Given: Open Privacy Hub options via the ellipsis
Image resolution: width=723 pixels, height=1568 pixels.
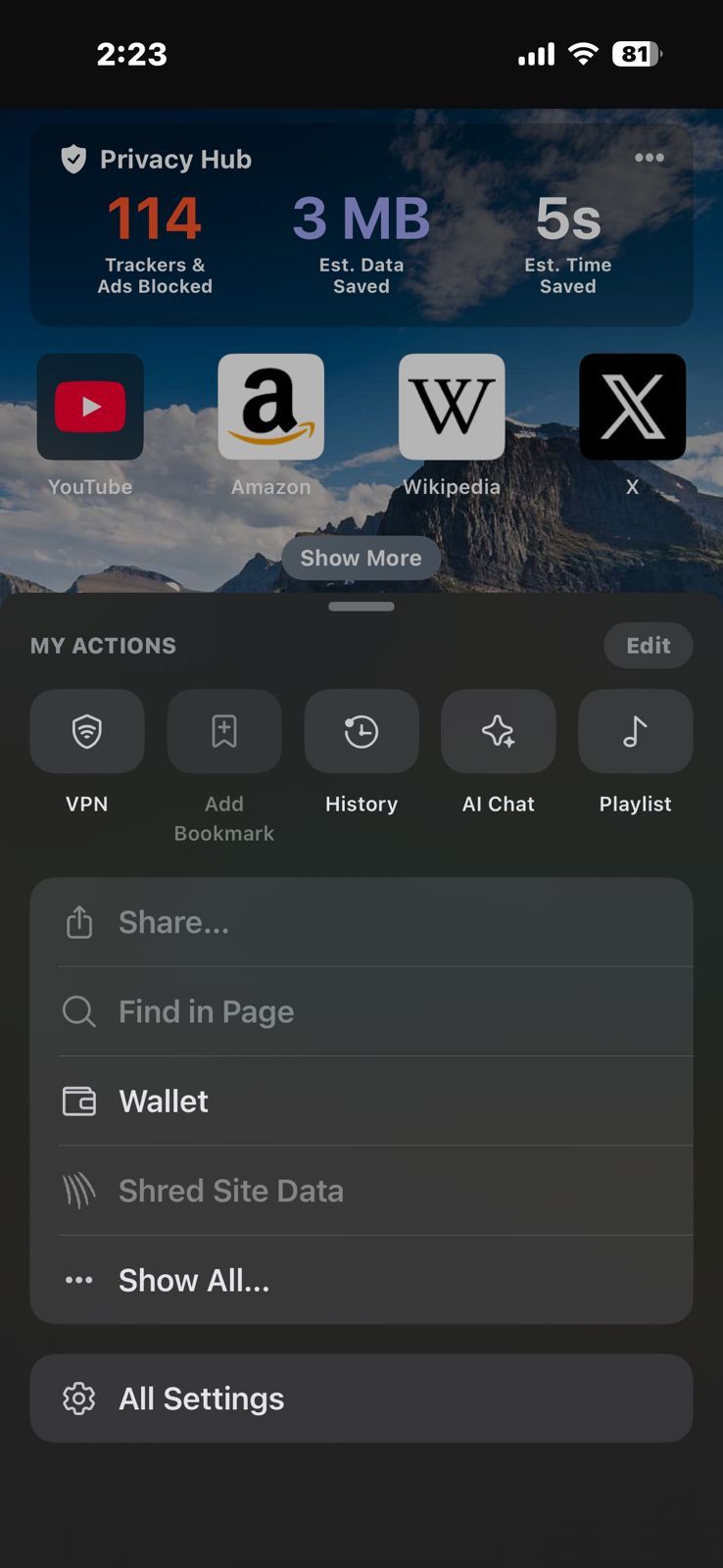Looking at the screenshot, I should click(650, 157).
